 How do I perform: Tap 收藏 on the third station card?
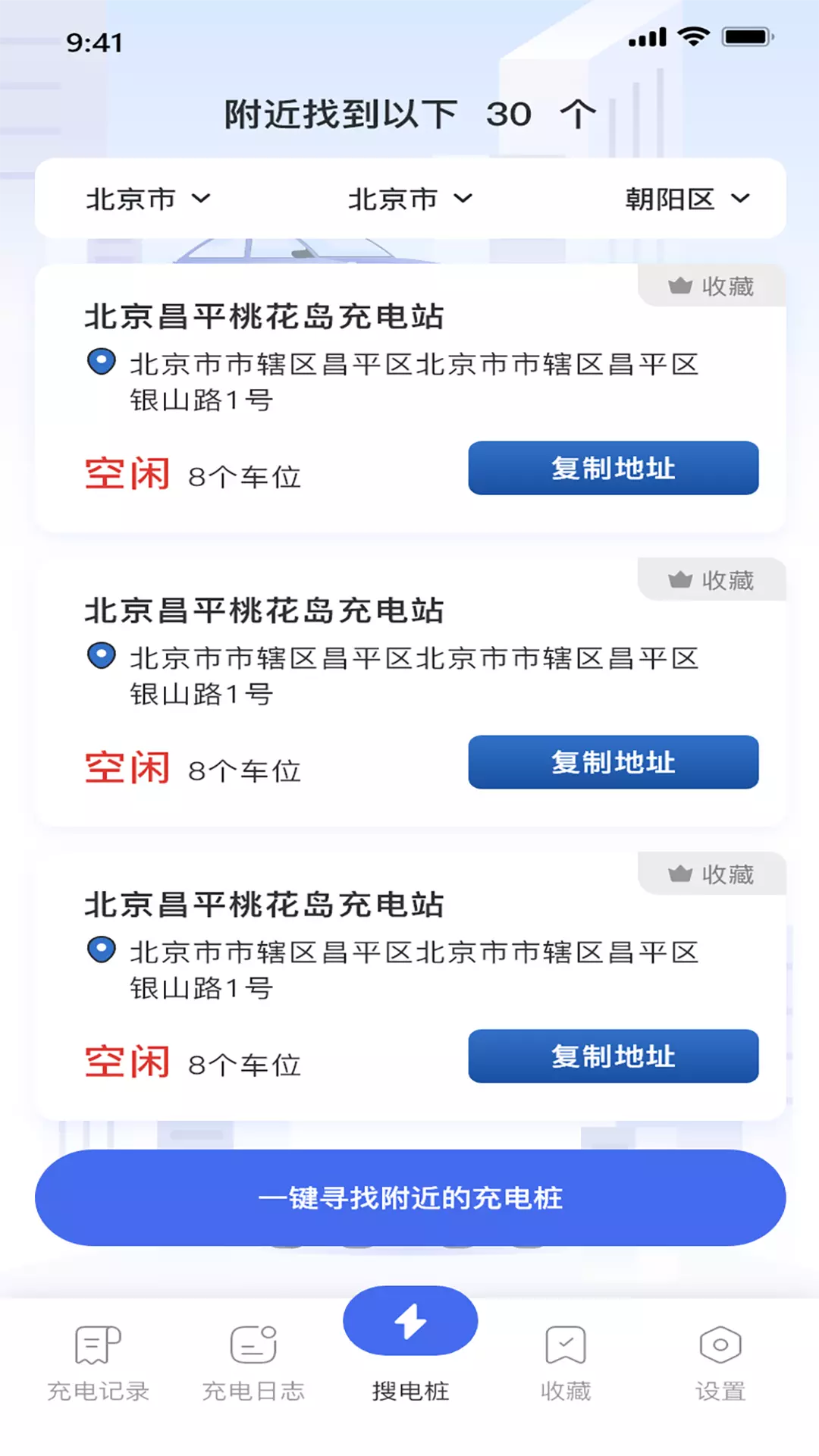point(711,874)
